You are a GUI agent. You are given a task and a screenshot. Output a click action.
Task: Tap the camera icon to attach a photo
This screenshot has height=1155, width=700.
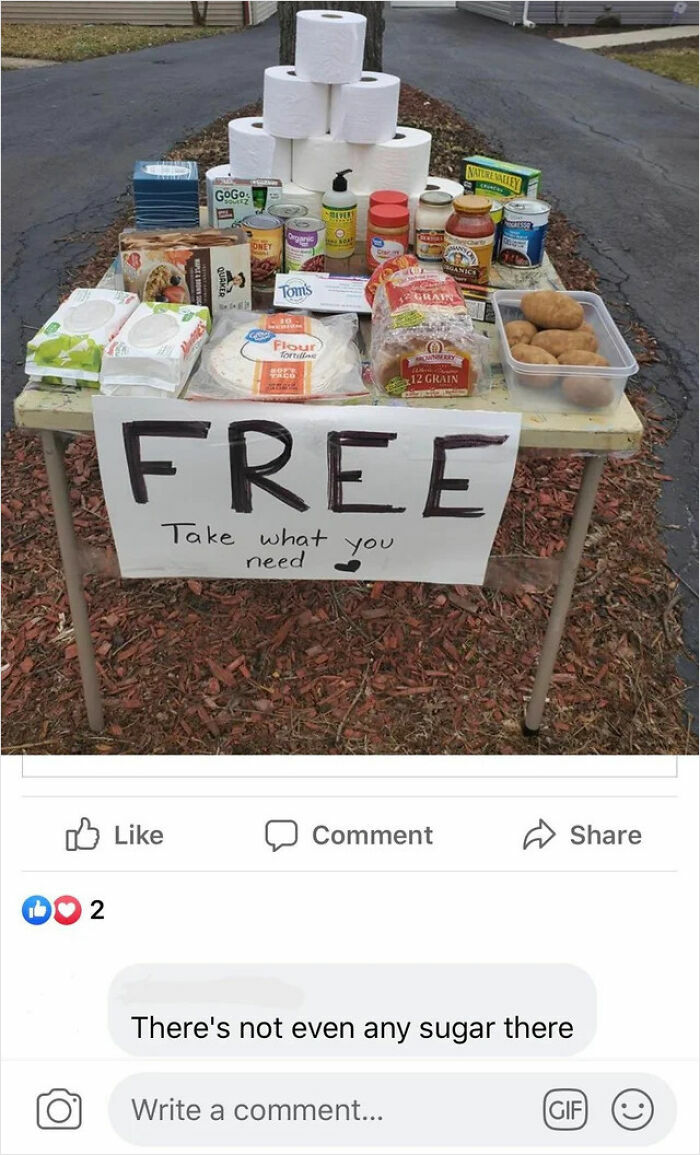coord(59,1110)
